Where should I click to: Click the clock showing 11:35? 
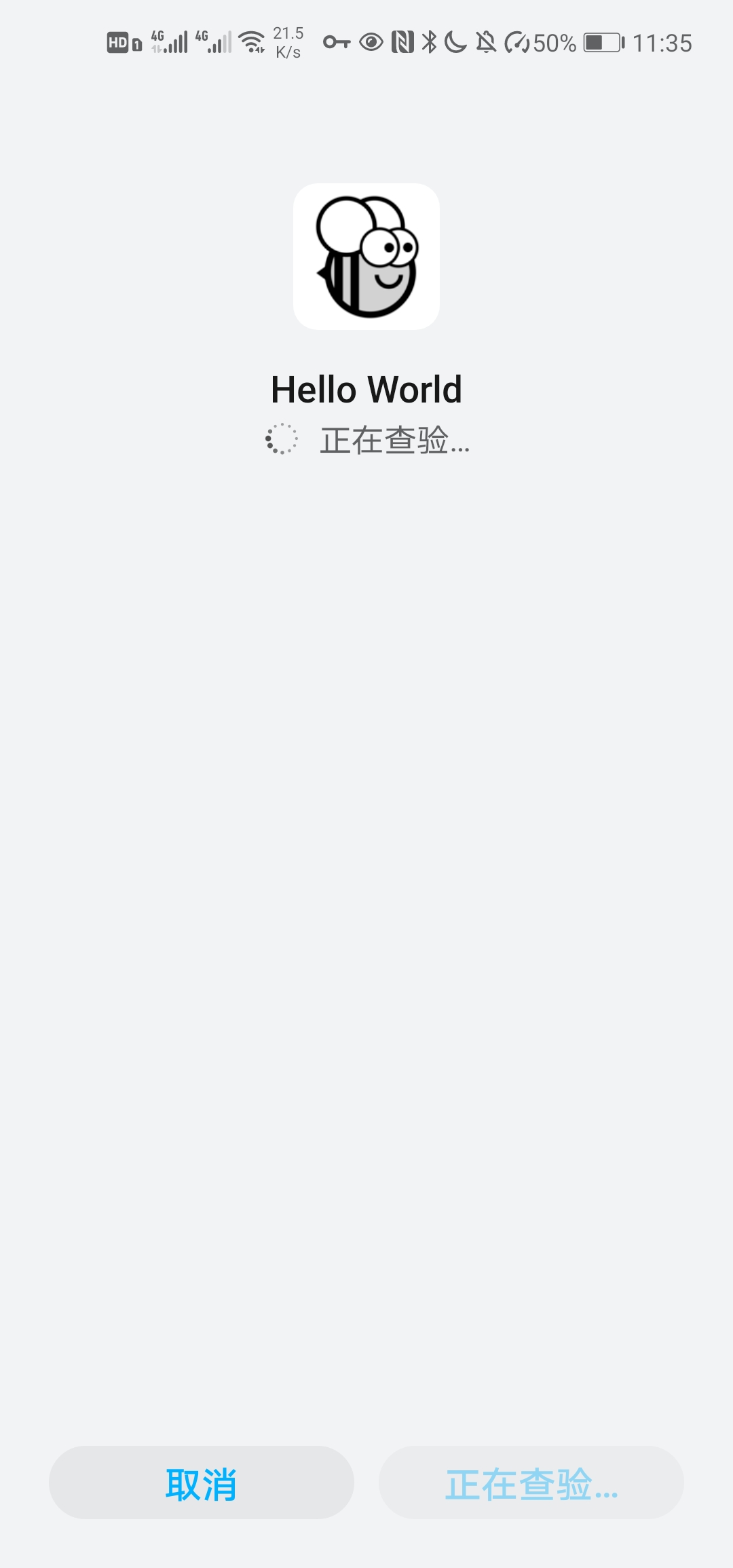click(x=662, y=42)
